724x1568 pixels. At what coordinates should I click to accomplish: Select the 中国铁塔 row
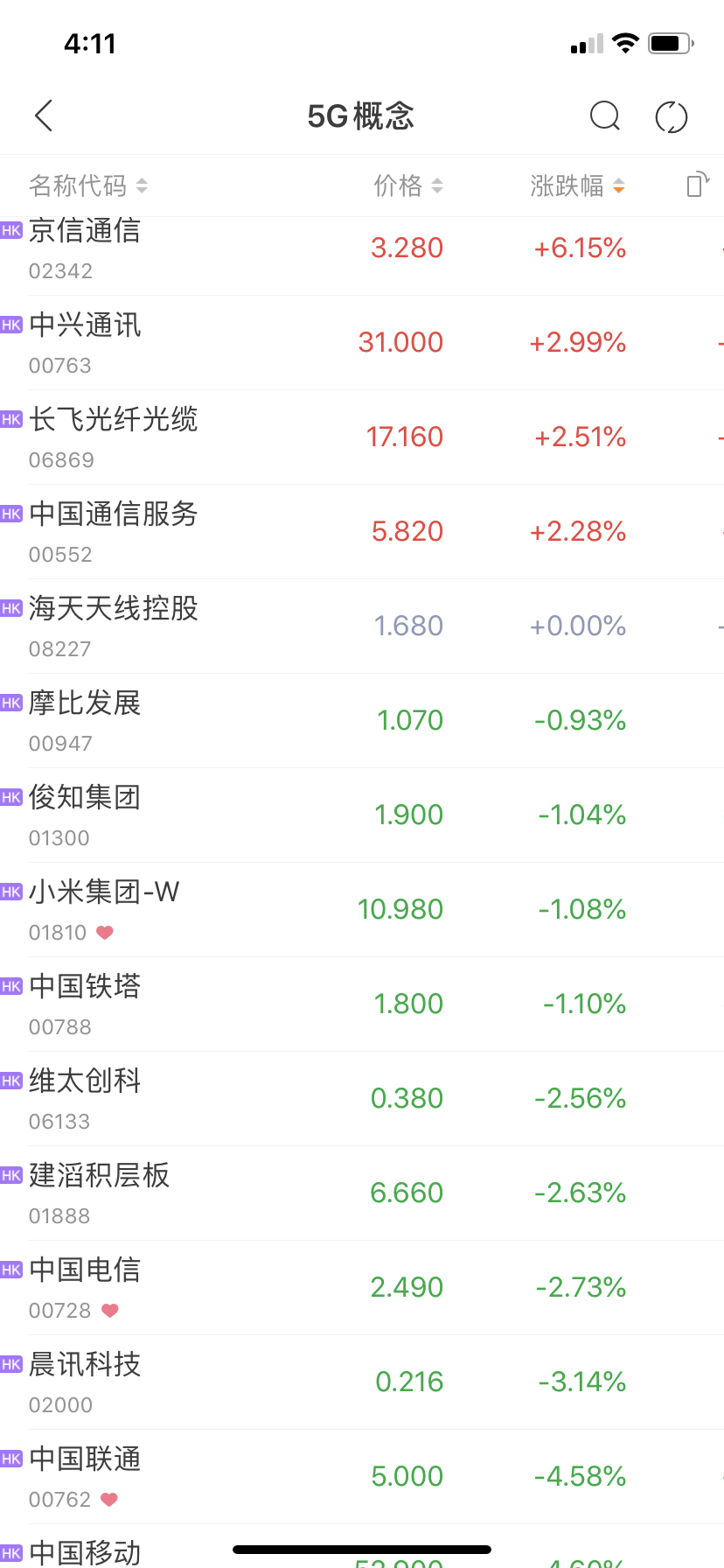(x=362, y=1004)
